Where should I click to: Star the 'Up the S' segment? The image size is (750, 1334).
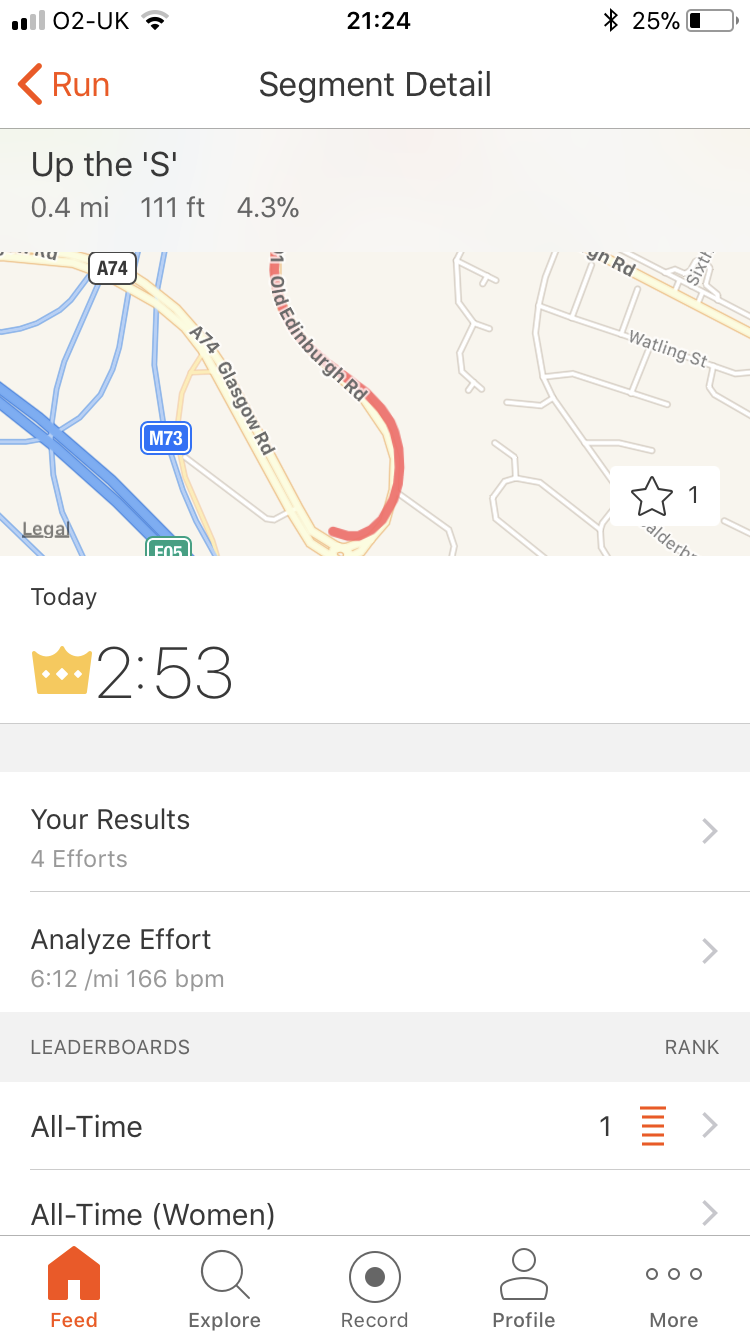(664, 496)
